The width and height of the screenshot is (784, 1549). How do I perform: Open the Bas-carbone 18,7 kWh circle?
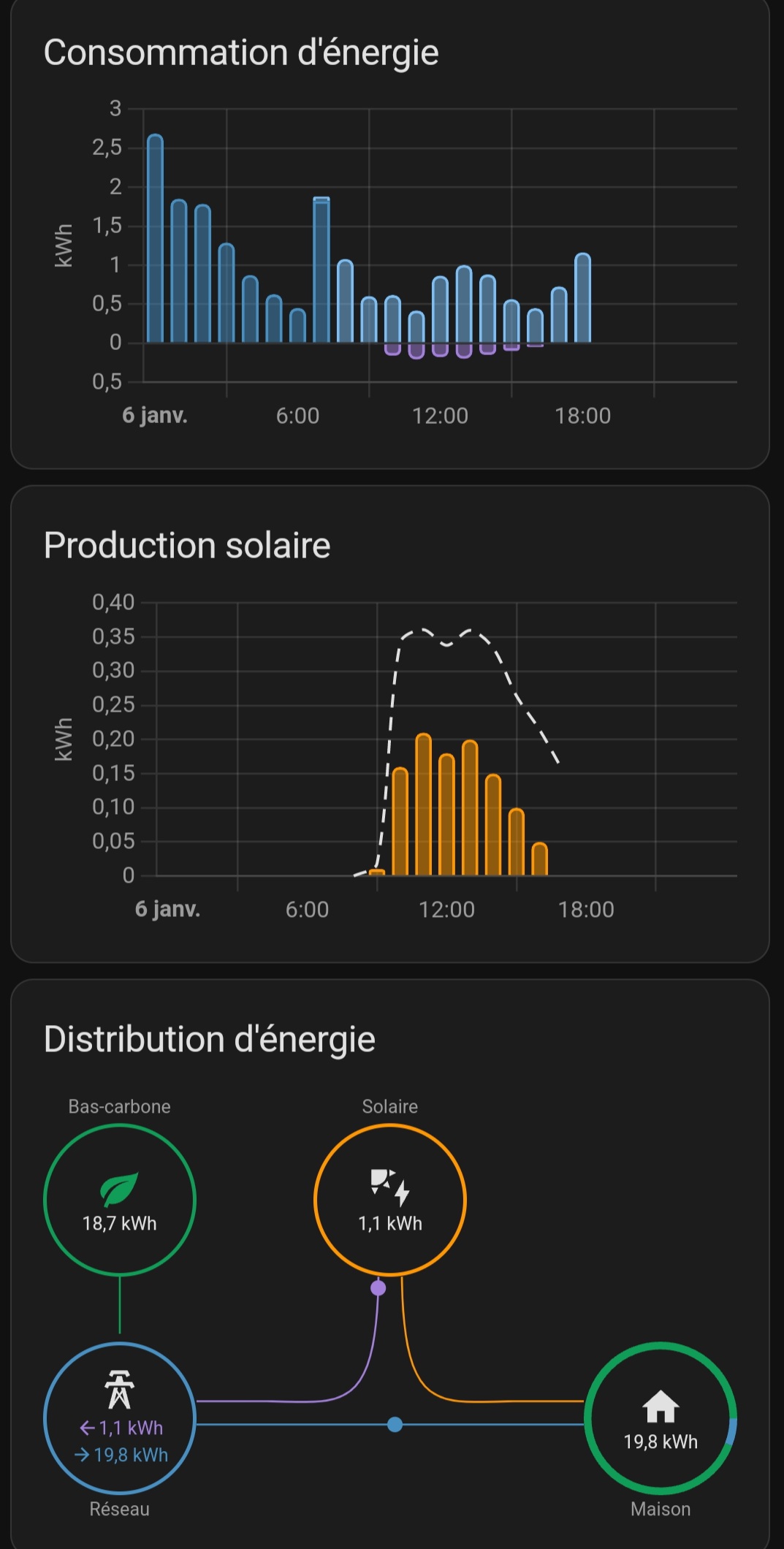tap(120, 1200)
